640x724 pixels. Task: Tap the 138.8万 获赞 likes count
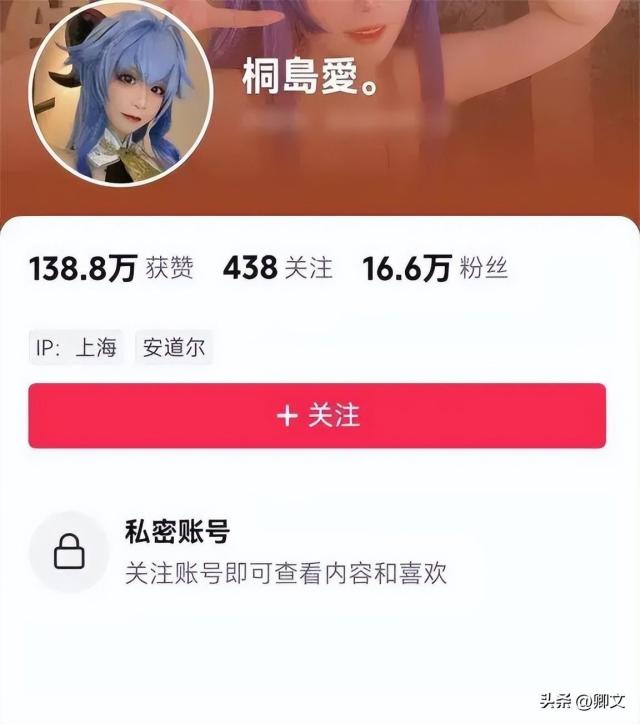110,268
